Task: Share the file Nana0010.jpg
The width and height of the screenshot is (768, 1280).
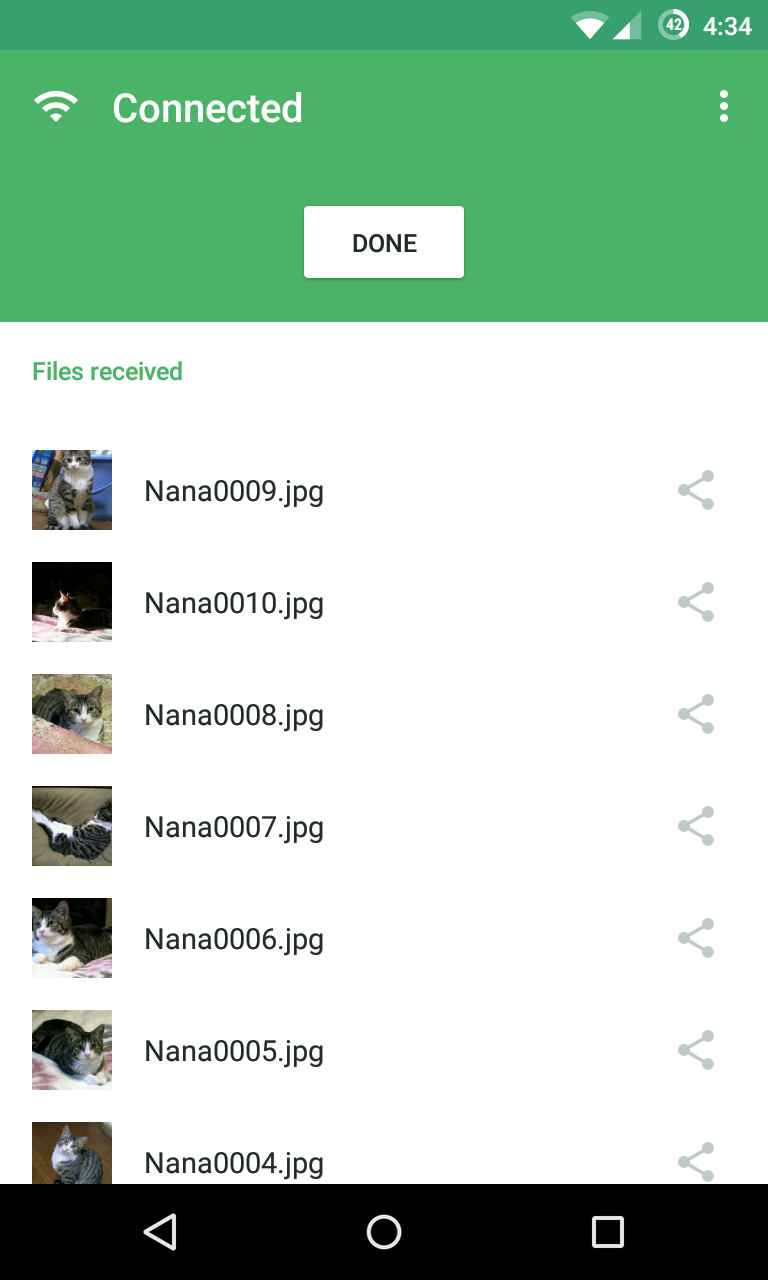Action: click(x=696, y=602)
